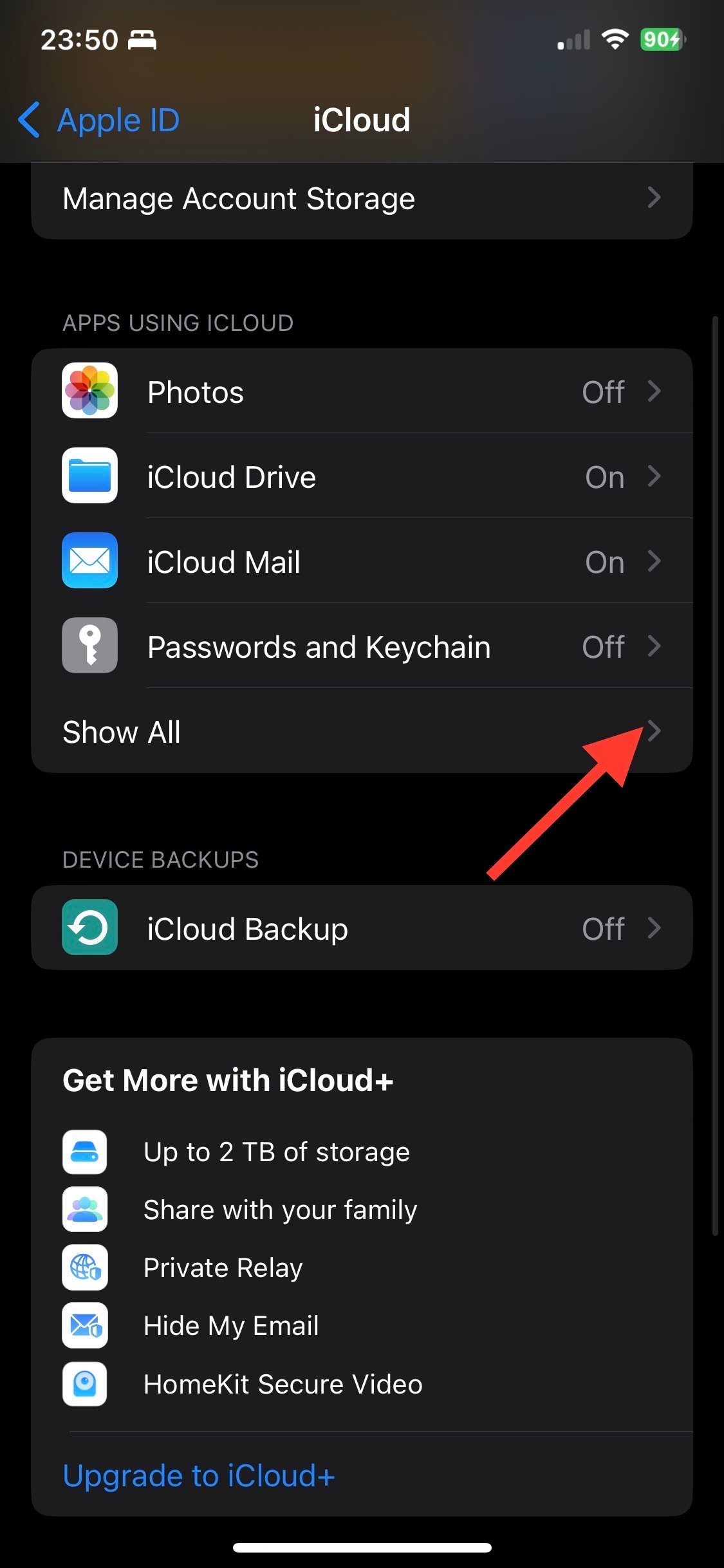
Task: Open Manage Account Storage
Action: pyautogui.click(x=362, y=199)
